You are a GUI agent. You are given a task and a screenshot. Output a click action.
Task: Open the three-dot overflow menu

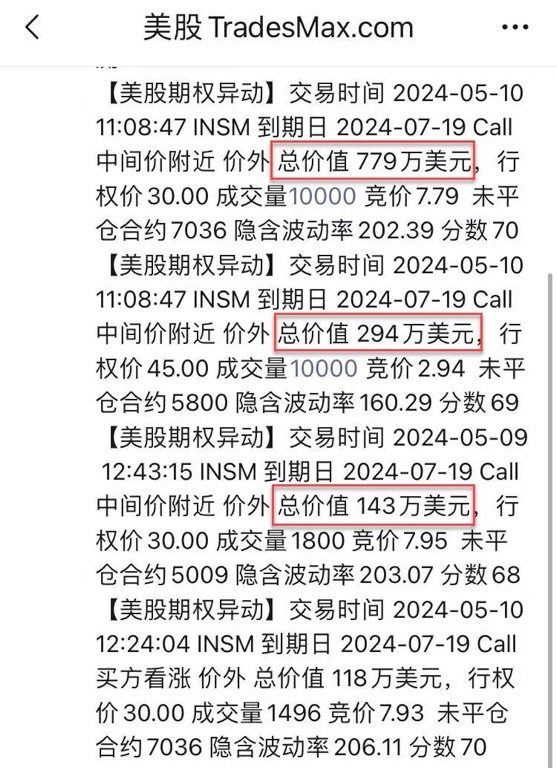click(515, 27)
